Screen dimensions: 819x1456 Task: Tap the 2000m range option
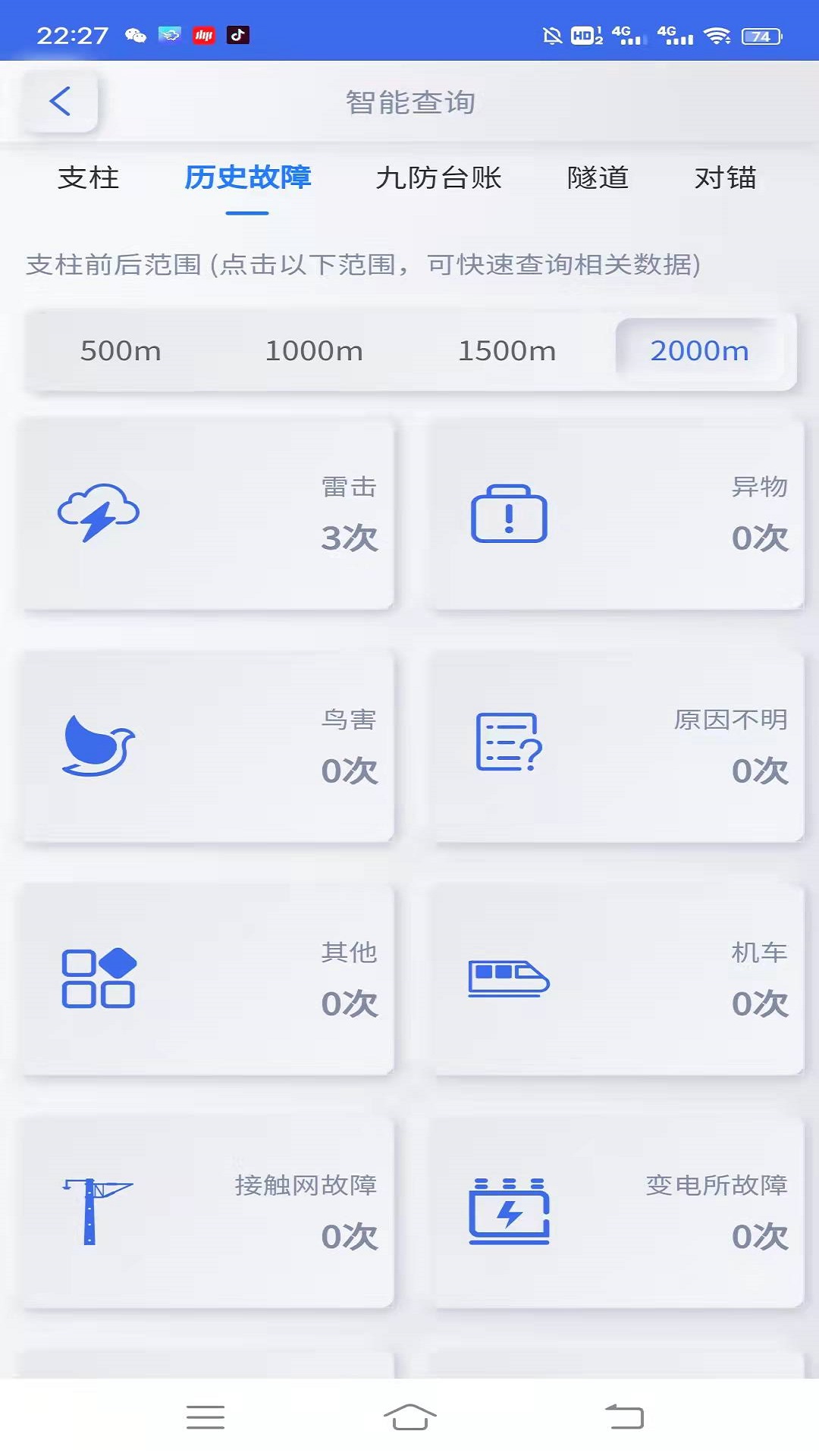click(699, 351)
